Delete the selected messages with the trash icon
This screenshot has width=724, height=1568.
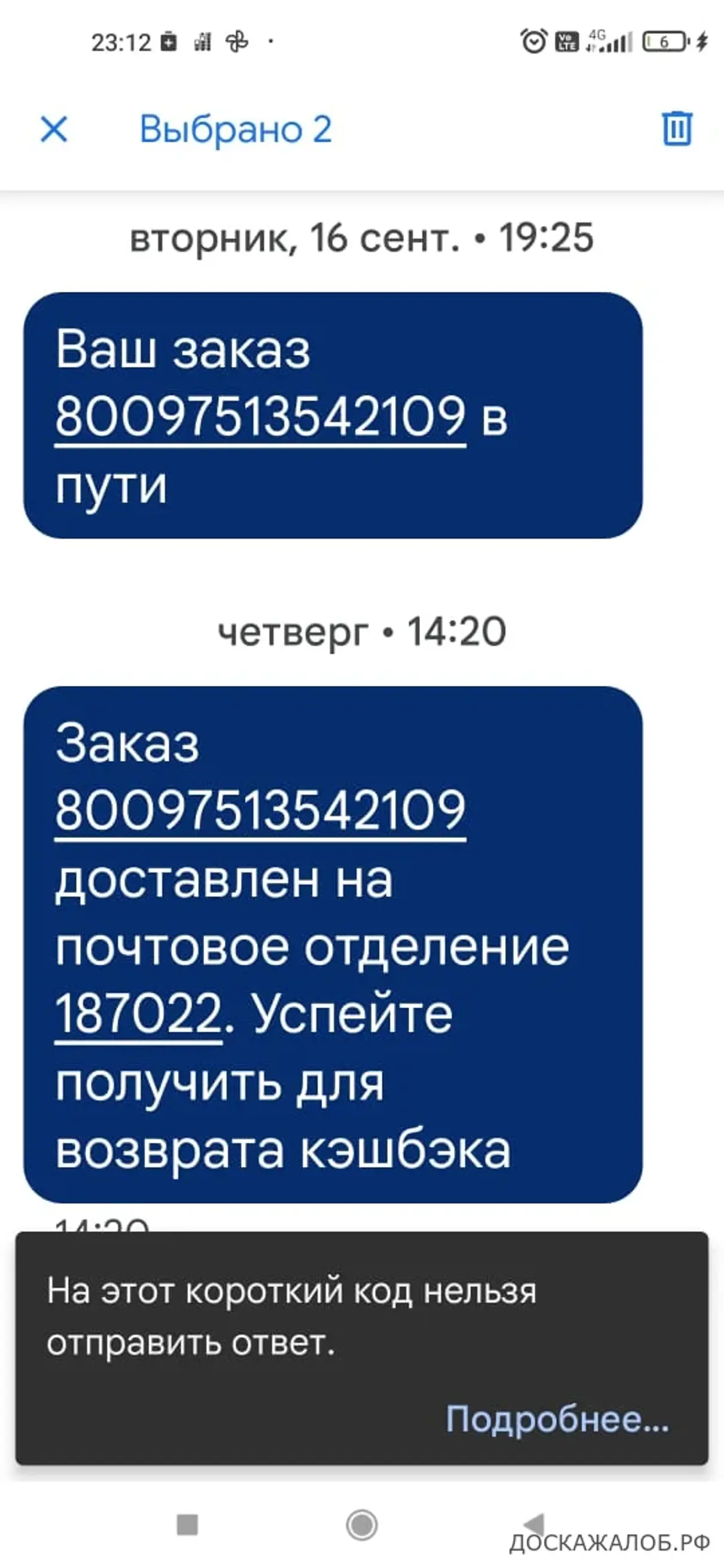click(677, 129)
